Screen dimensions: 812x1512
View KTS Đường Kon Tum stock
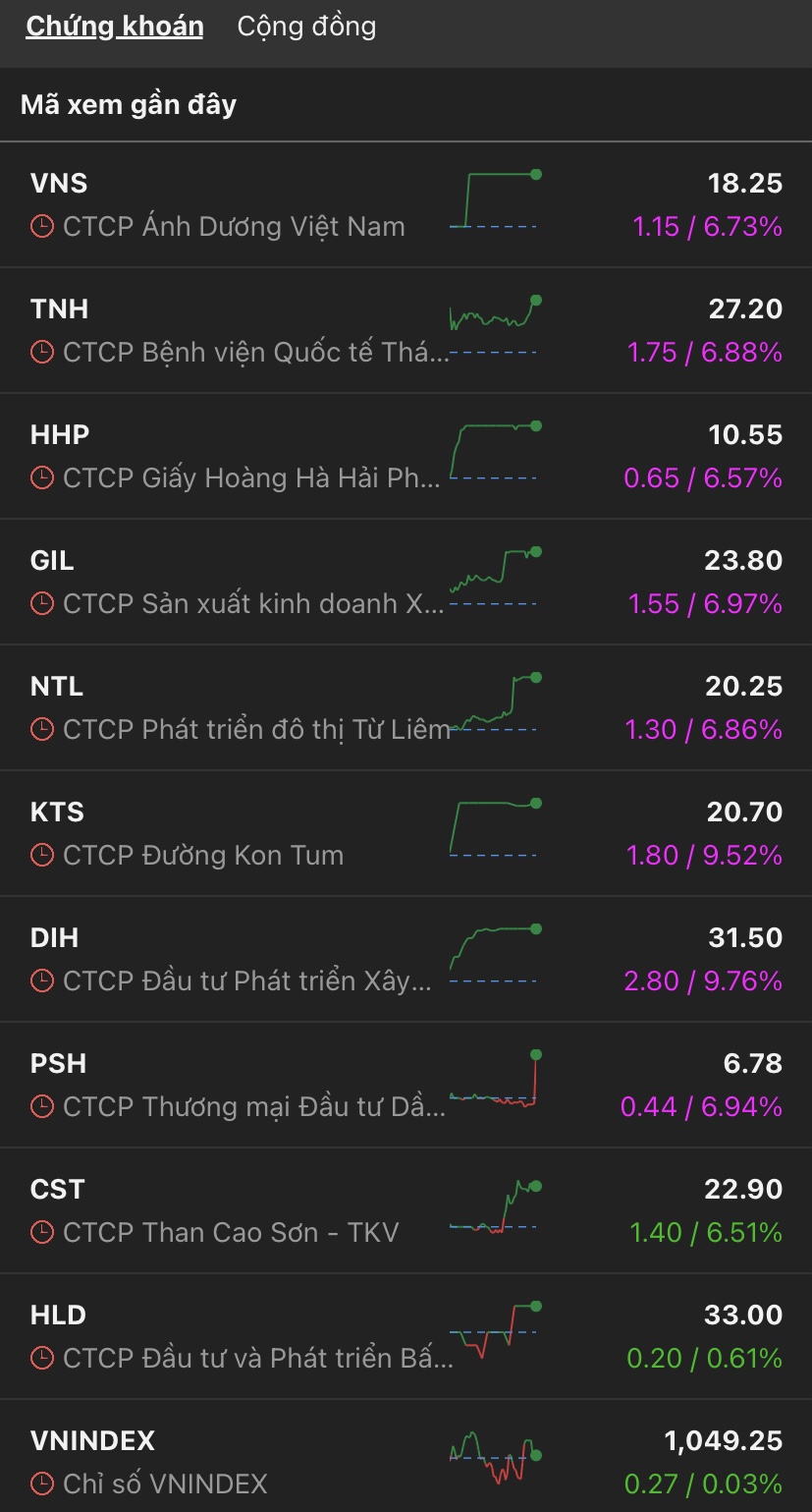[x=406, y=833]
